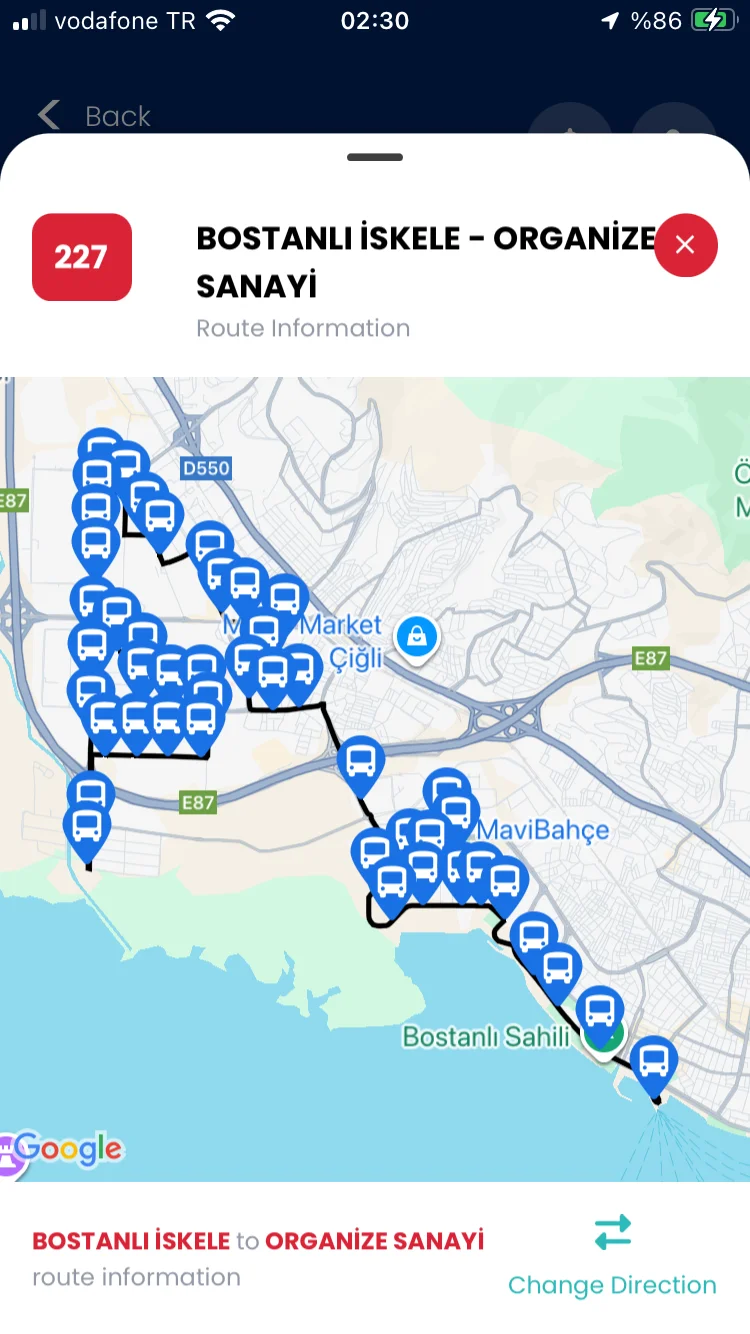Tap the sheet drag handle

point(375,158)
